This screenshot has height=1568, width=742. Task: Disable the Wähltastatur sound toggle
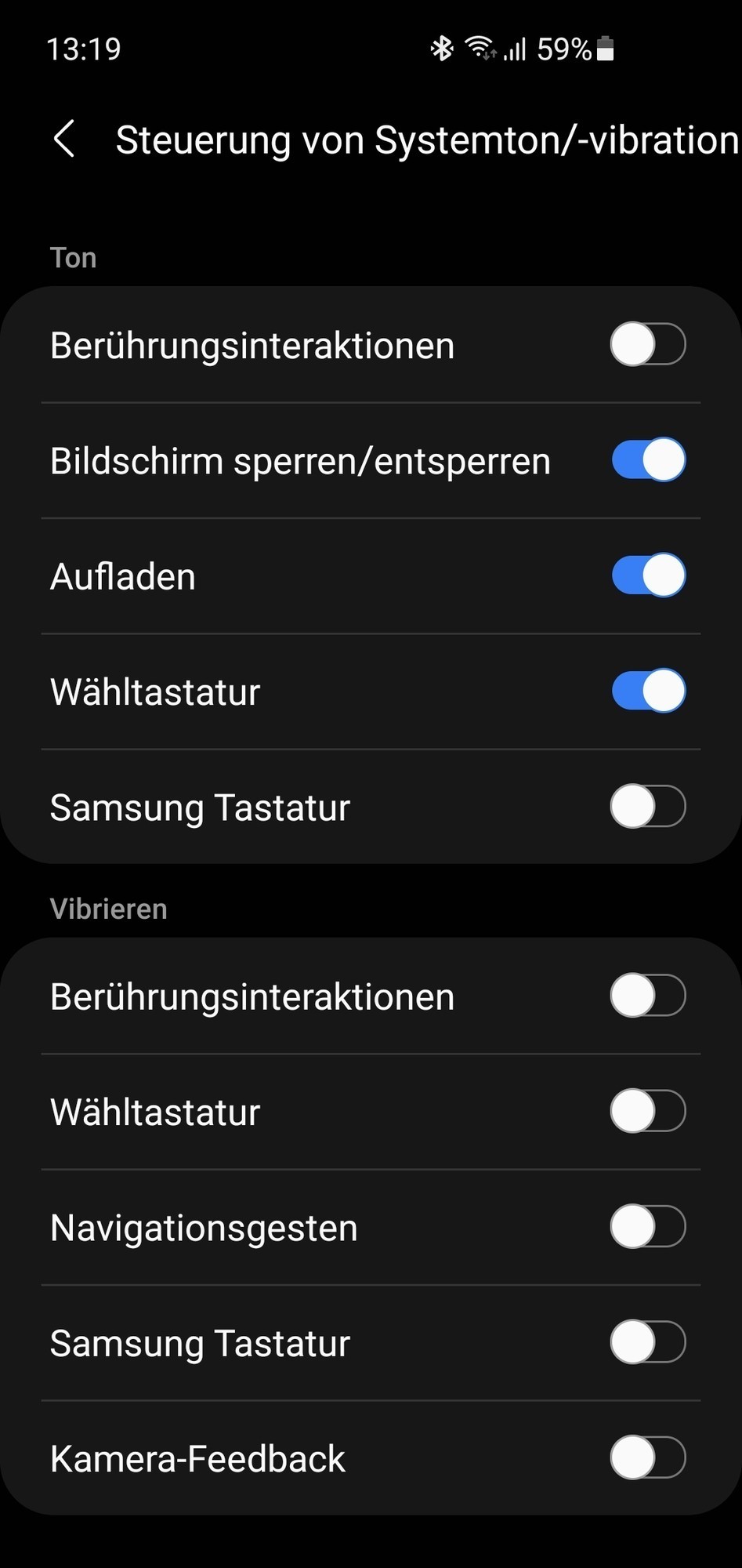coord(648,691)
